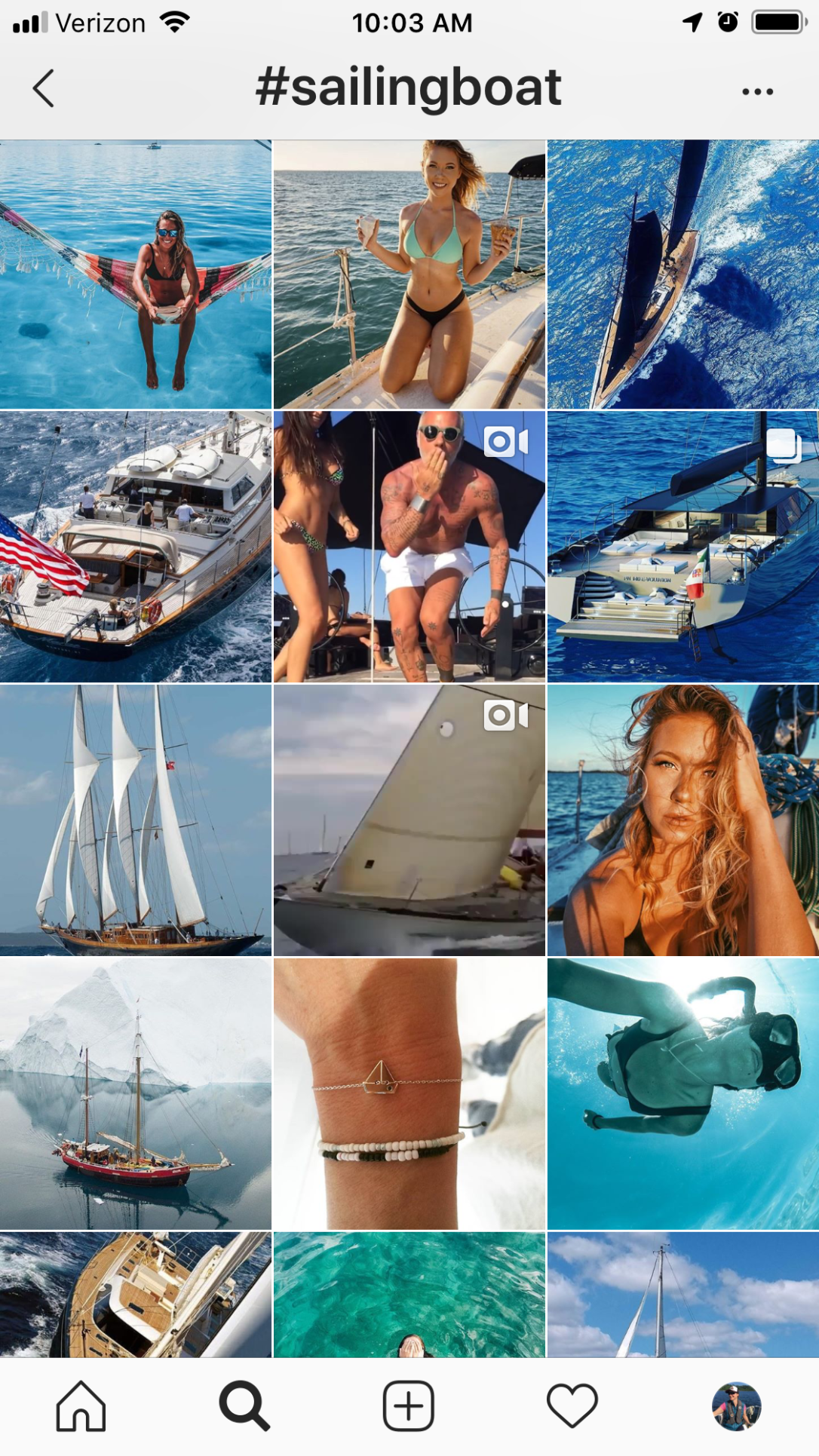Image resolution: width=819 pixels, height=1456 pixels.
Task: Switch to the Home tab
Action: [81, 1406]
